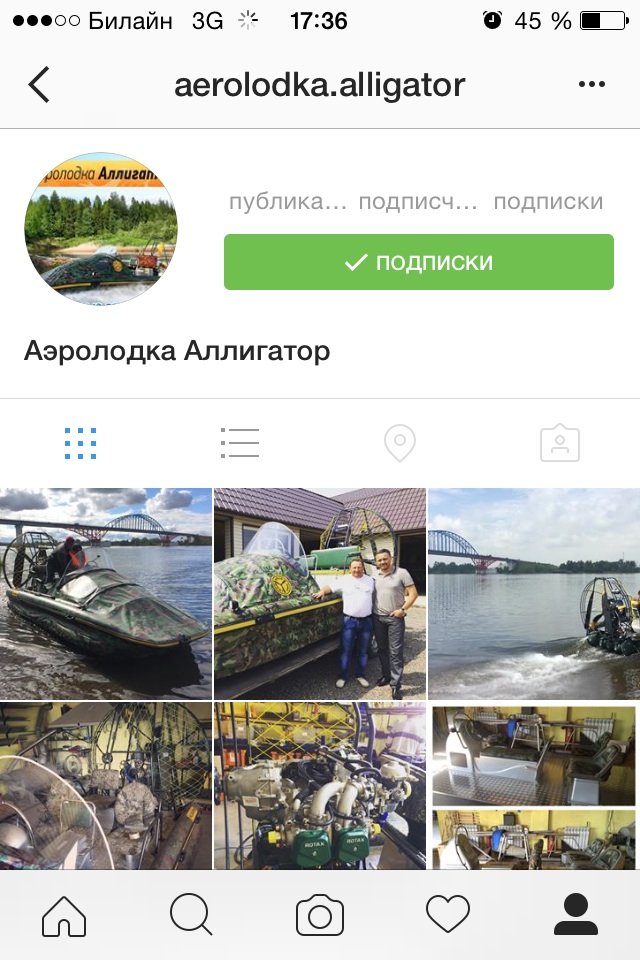This screenshot has height=960, width=640.
Task: Open photo of two men by airboat
Action: pos(320,593)
